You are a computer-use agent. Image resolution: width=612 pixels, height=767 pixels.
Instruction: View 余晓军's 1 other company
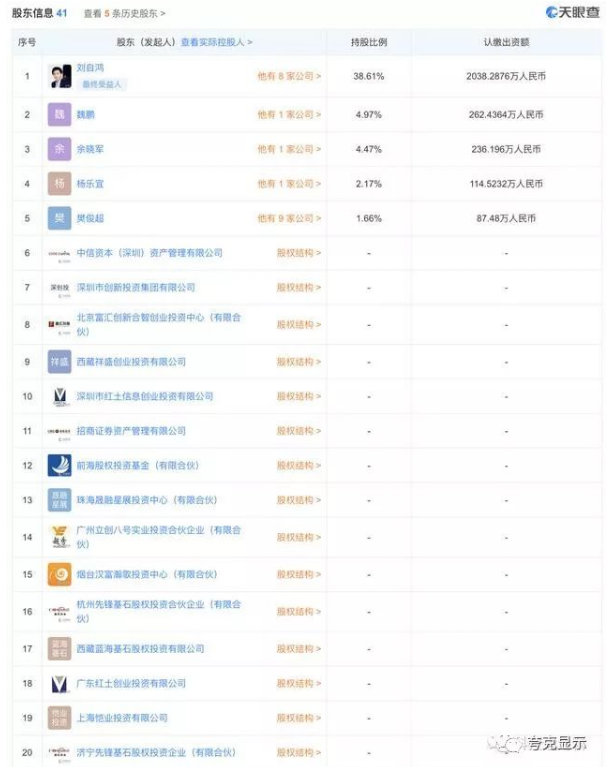(289, 149)
